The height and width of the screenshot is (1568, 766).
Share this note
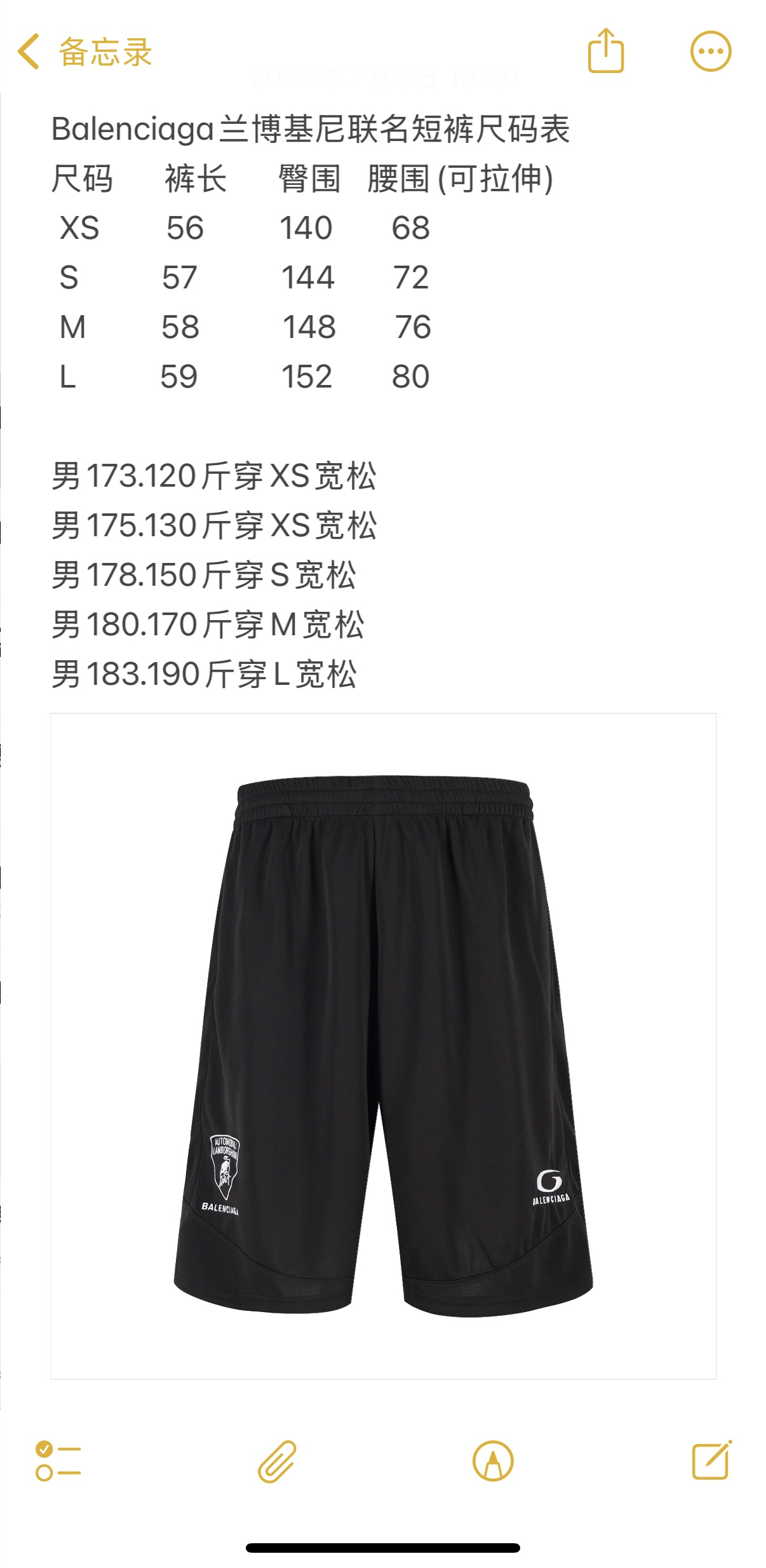click(x=605, y=51)
